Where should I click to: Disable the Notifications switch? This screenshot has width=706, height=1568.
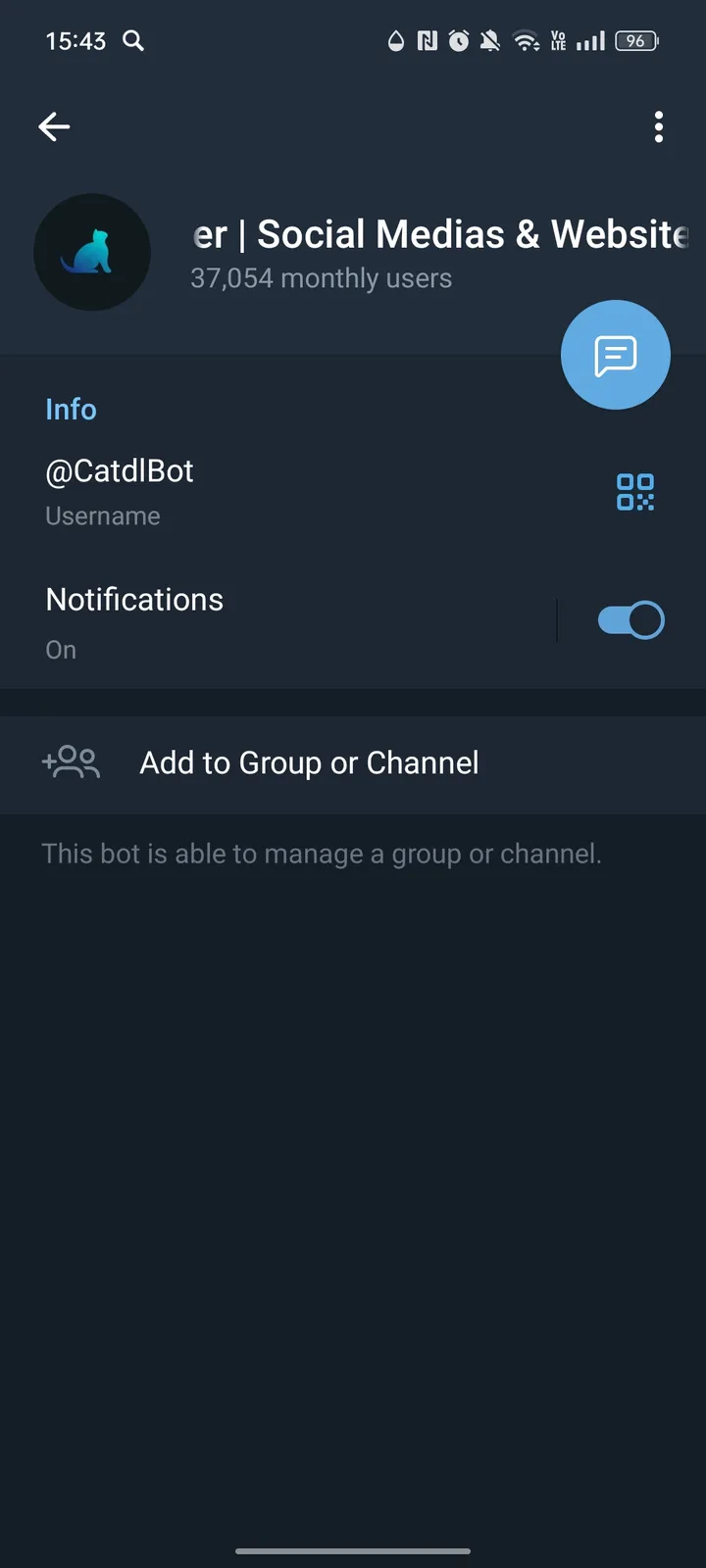(x=630, y=619)
